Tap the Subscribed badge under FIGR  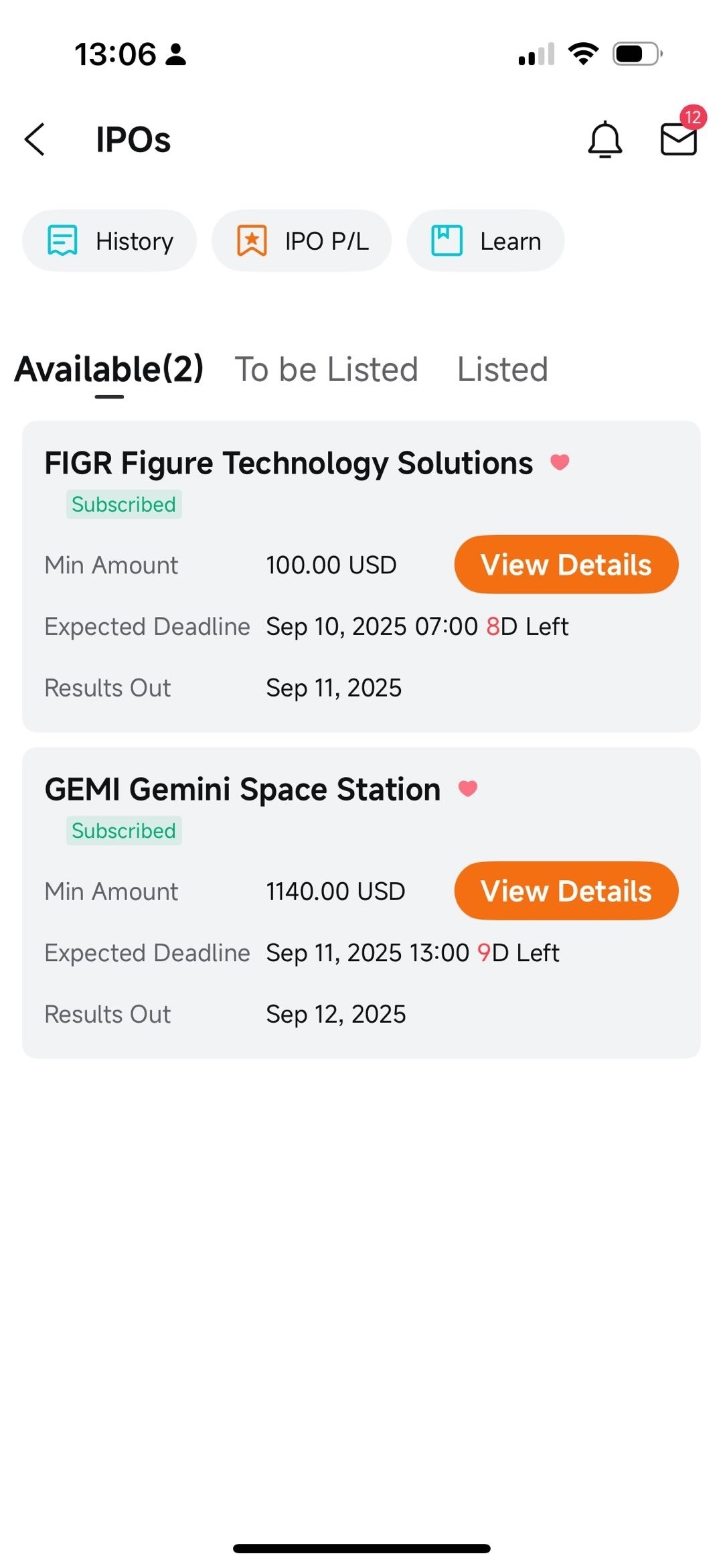point(125,504)
